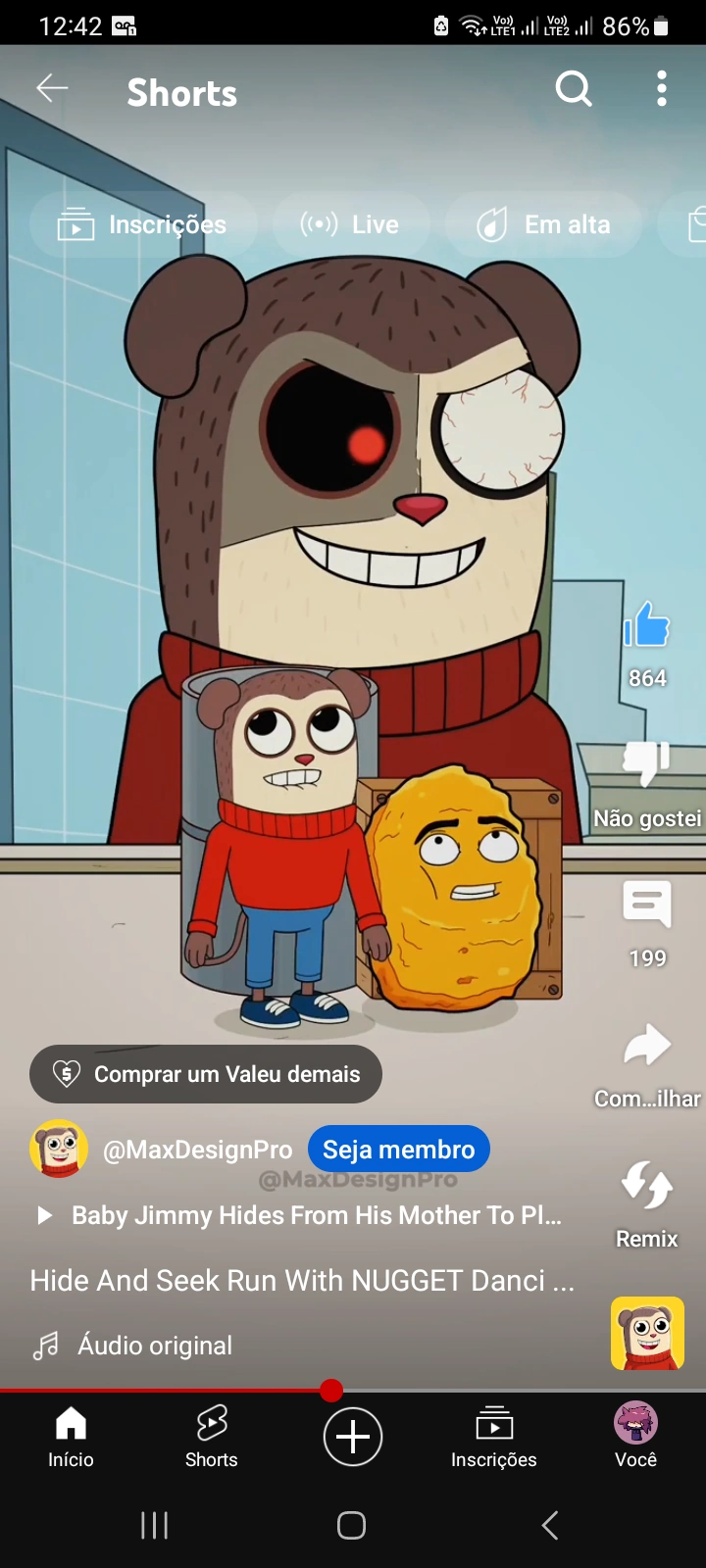Switch to the Você tab
The height and width of the screenshot is (1568, 706).
635,1437
